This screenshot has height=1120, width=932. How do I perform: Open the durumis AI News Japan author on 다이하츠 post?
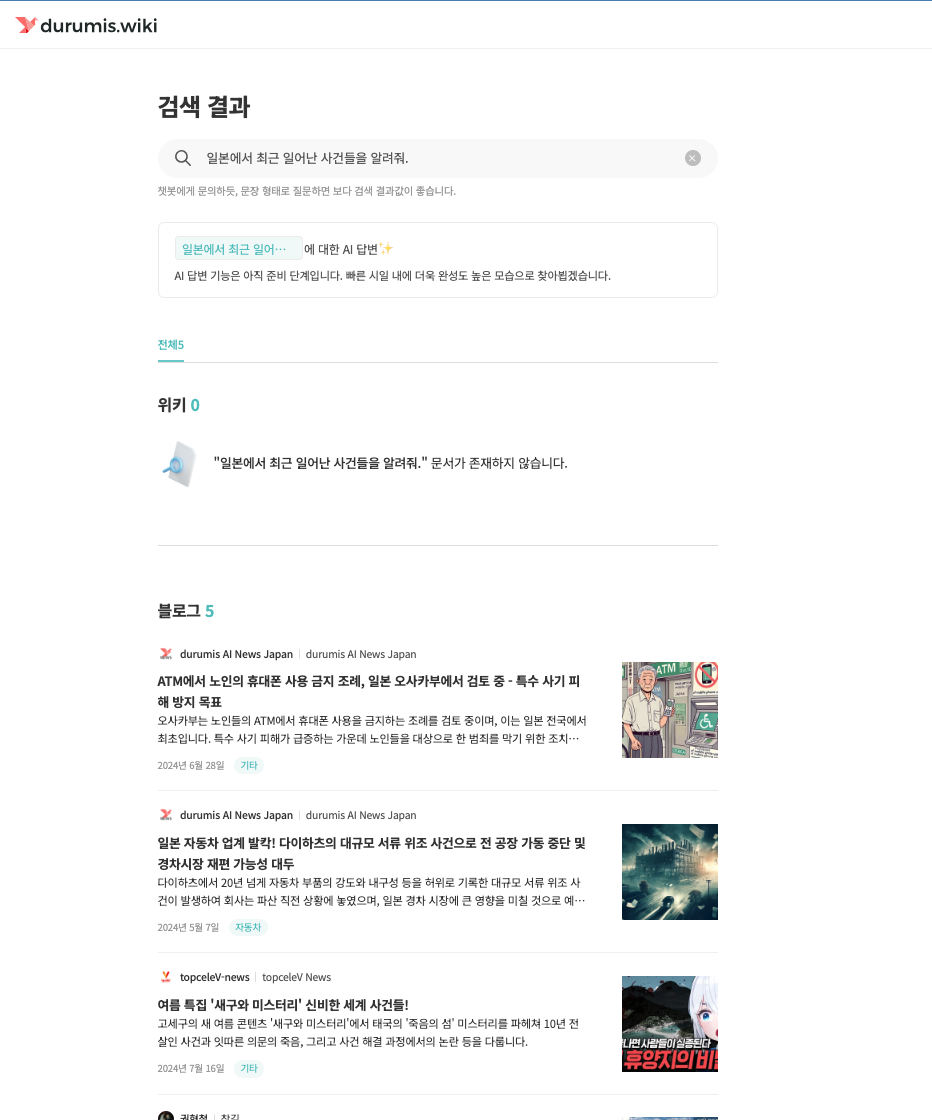tap(236, 815)
